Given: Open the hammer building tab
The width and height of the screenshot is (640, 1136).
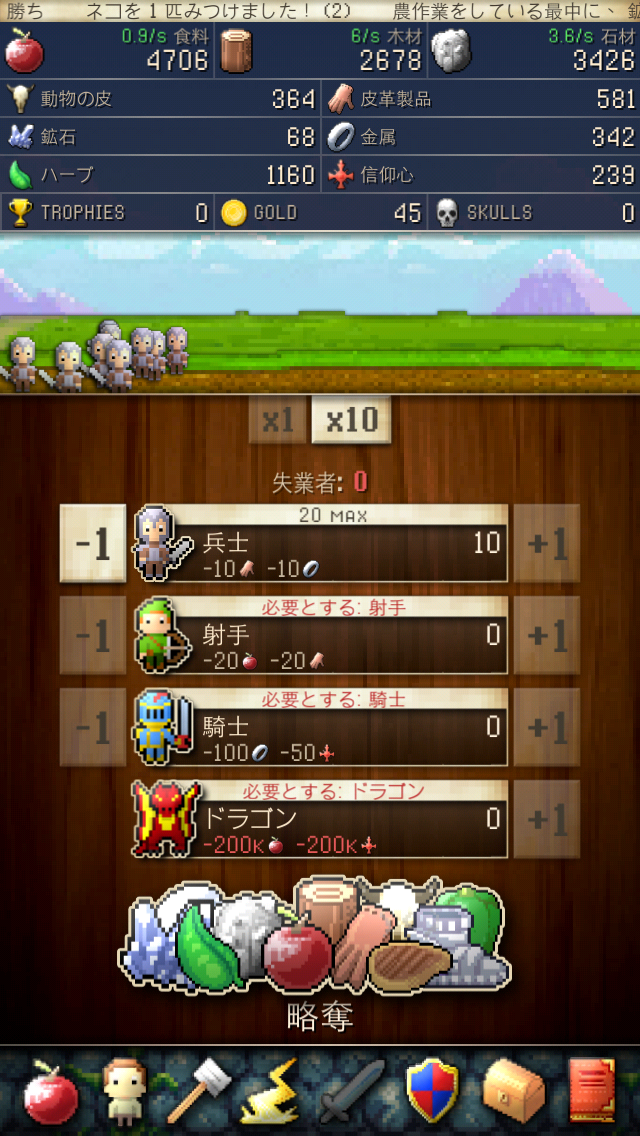Looking at the screenshot, I should pyautogui.click(x=200, y=1092).
